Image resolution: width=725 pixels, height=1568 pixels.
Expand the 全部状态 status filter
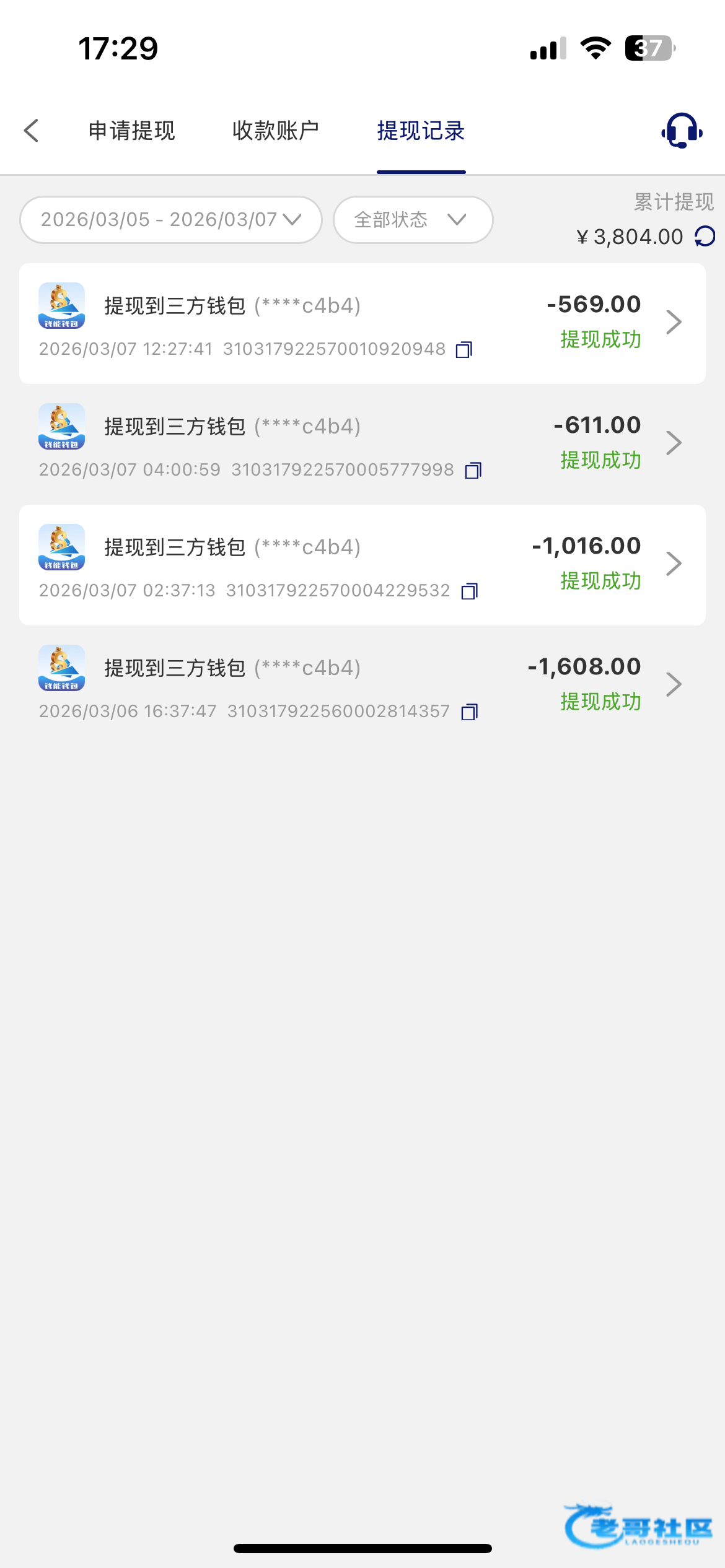pyautogui.click(x=413, y=220)
